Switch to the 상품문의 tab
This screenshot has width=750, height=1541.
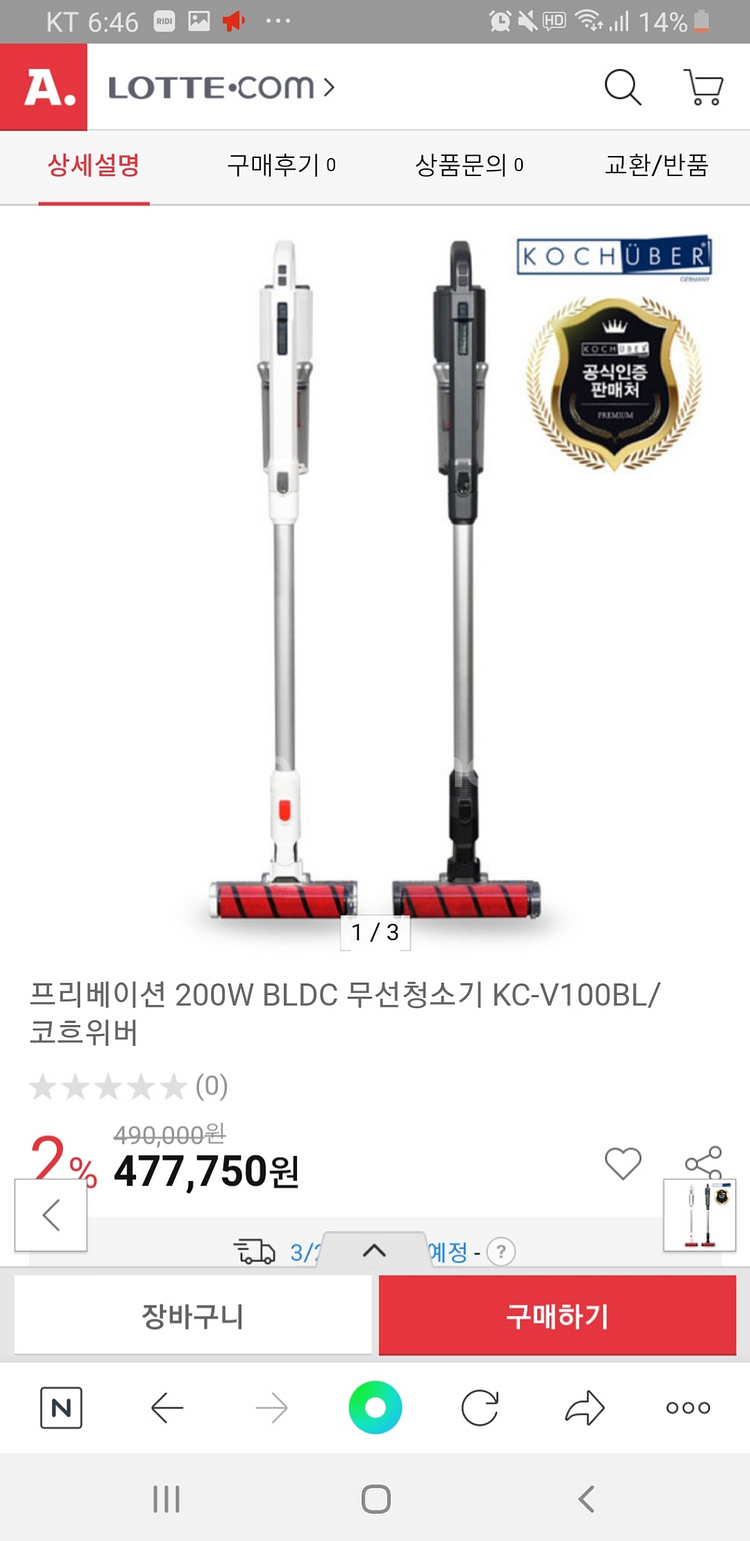pos(469,165)
